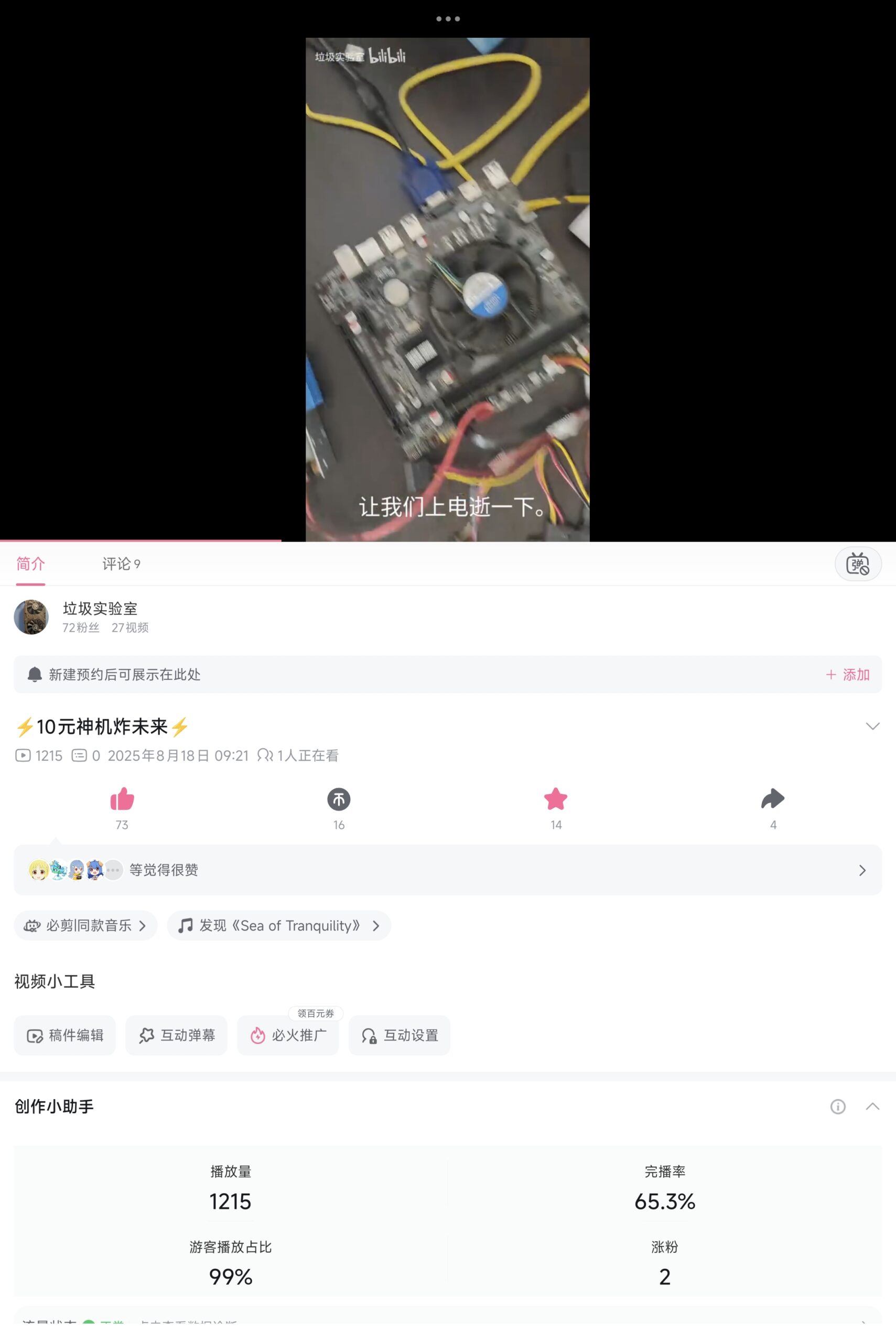Toss a coin to the video
This screenshot has width=896, height=1342.
[x=338, y=800]
